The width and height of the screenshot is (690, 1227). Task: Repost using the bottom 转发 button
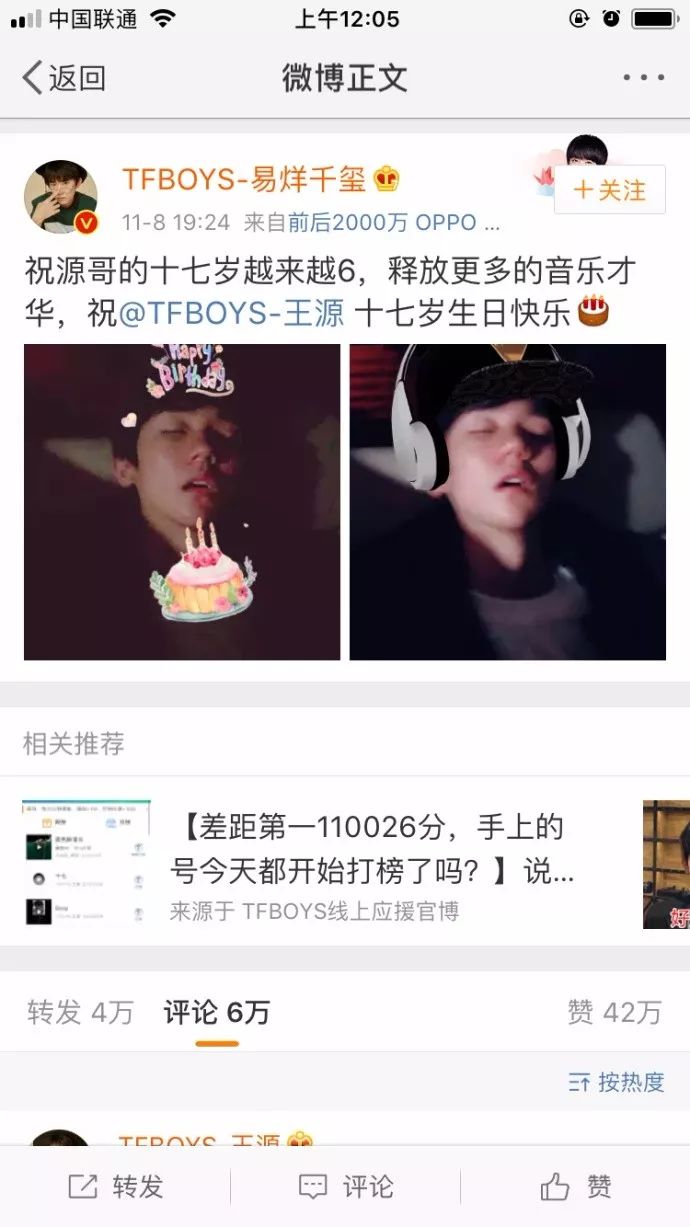(x=115, y=1187)
